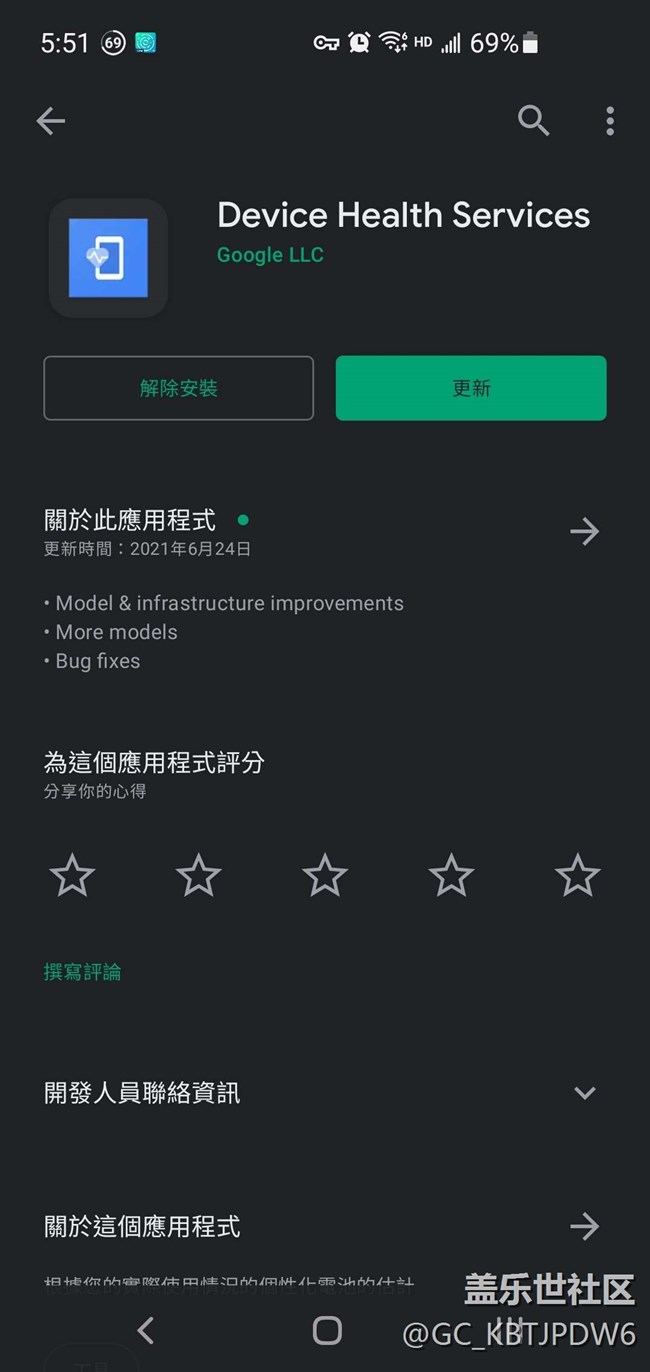
Task: Tap the 解除安裝 uninstall button
Action: [179, 388]
